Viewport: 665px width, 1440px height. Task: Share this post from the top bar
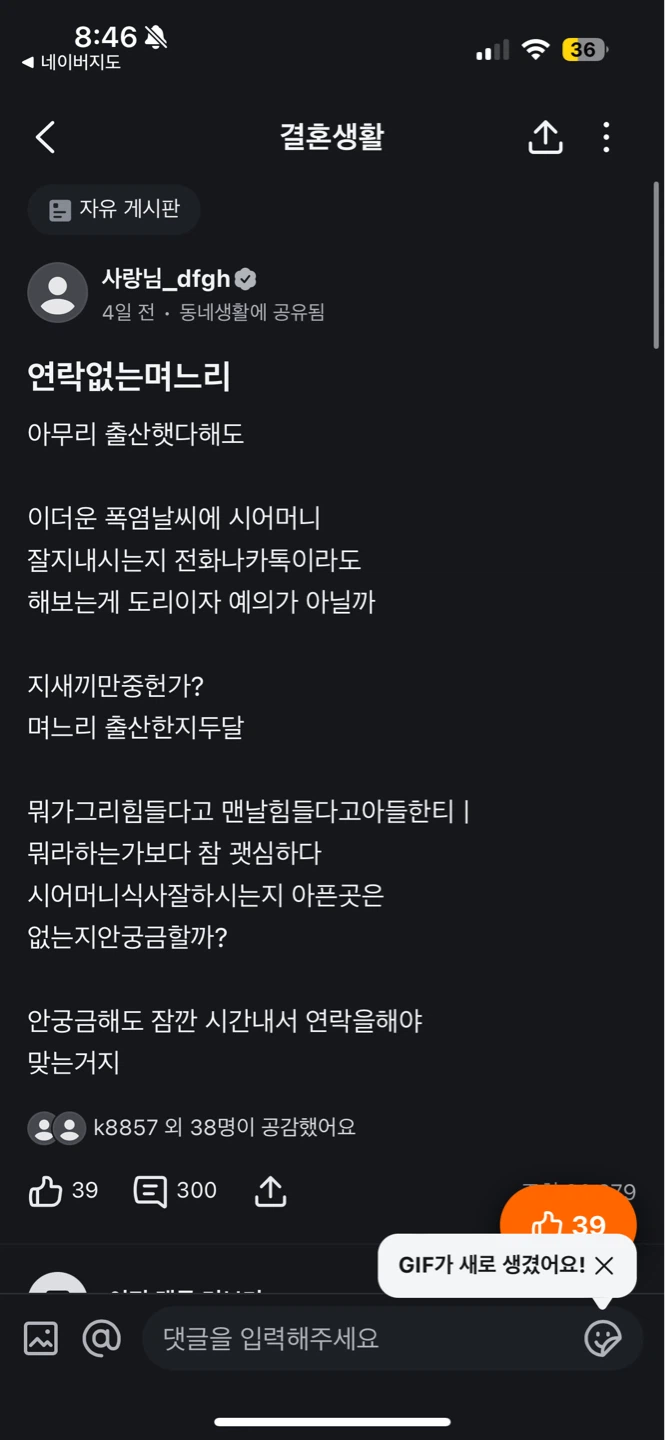click(545, 137)
